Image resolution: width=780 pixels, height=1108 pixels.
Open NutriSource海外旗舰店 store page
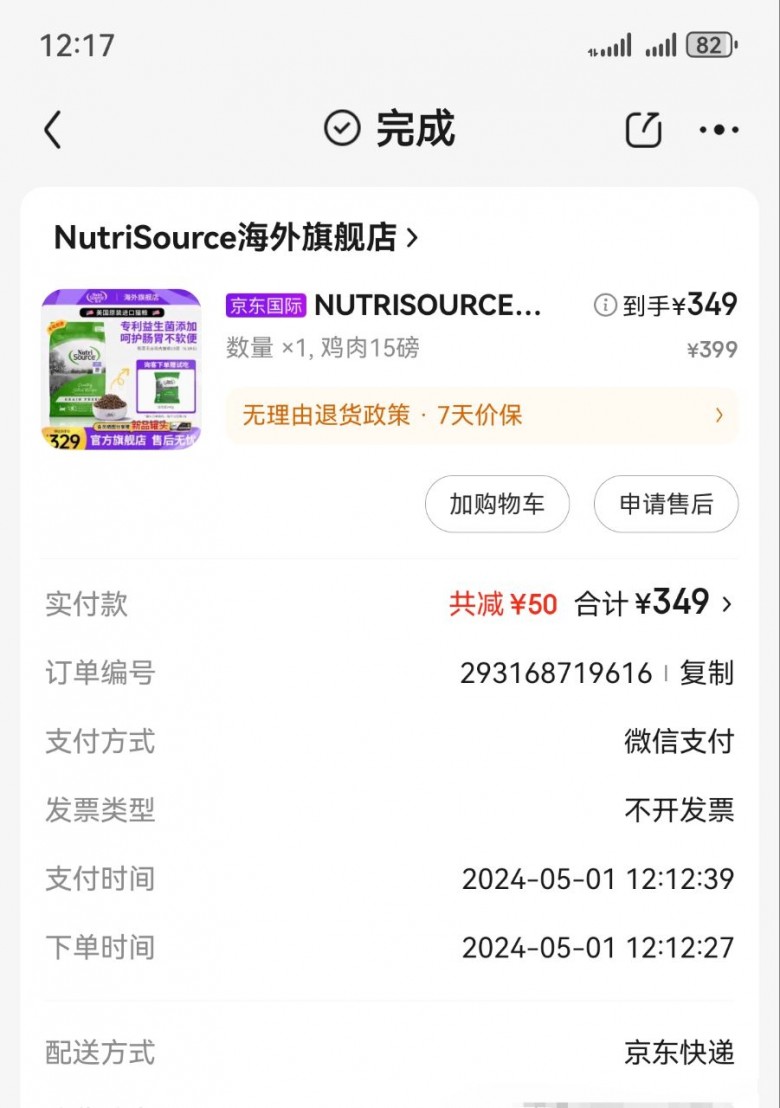[x=236, y=238]
